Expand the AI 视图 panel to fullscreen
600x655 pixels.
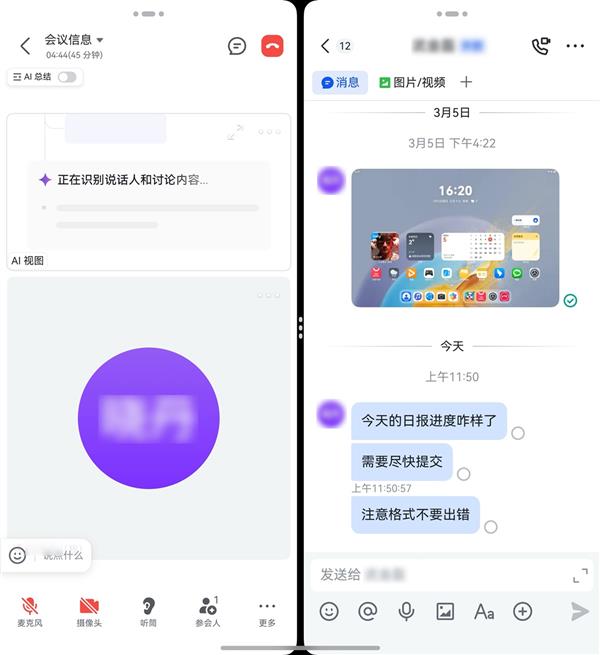tap(235, 132)
